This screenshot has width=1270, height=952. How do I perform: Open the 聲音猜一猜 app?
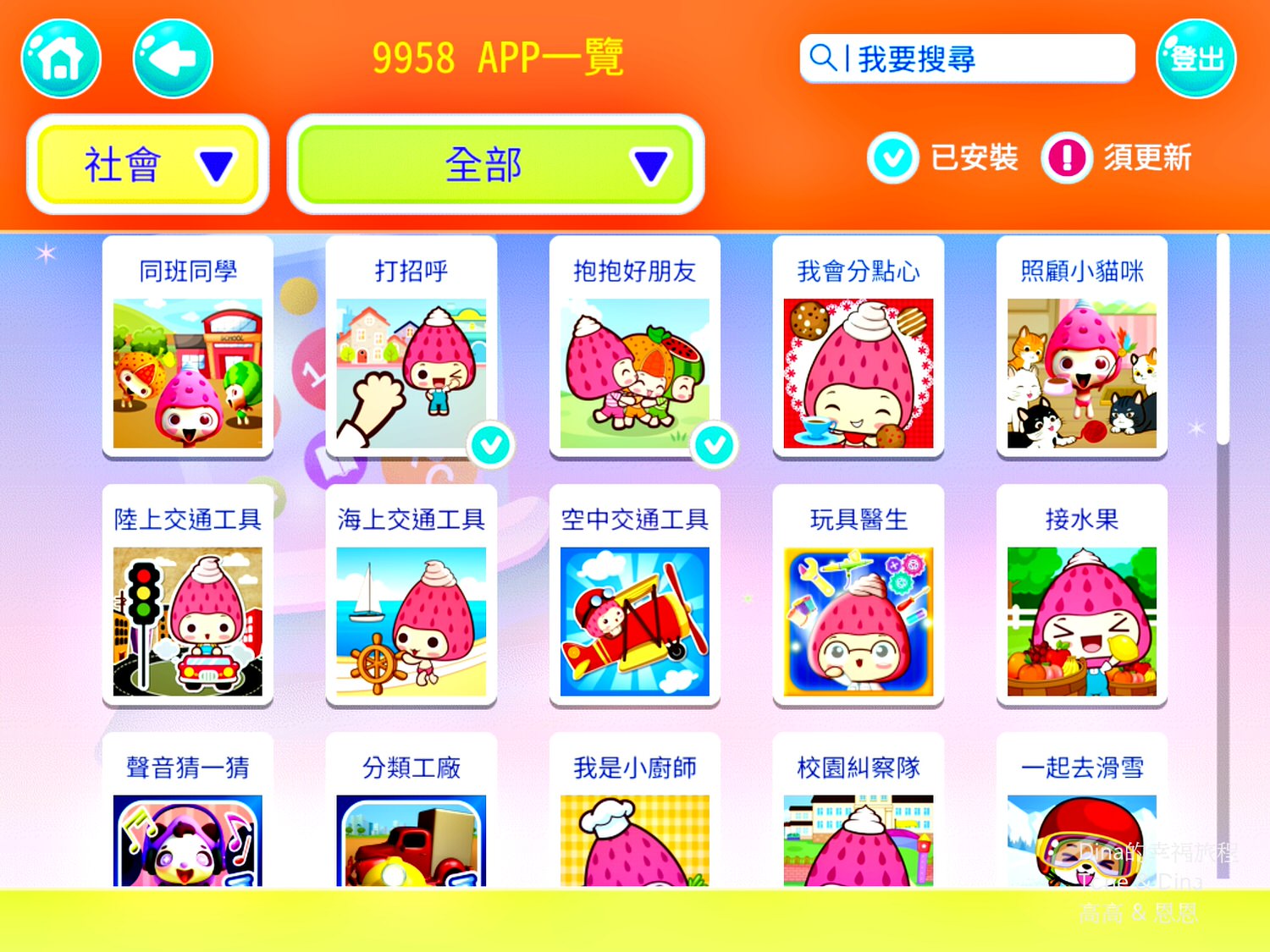(188, 838)
